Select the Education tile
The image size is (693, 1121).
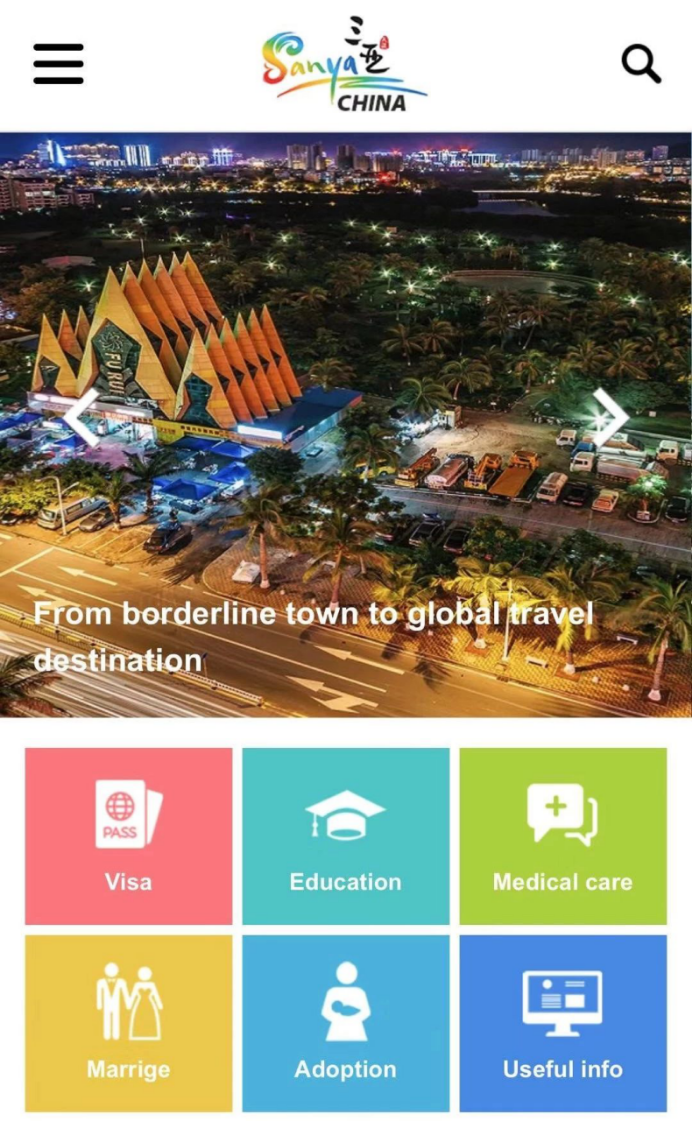click(345, 836)
